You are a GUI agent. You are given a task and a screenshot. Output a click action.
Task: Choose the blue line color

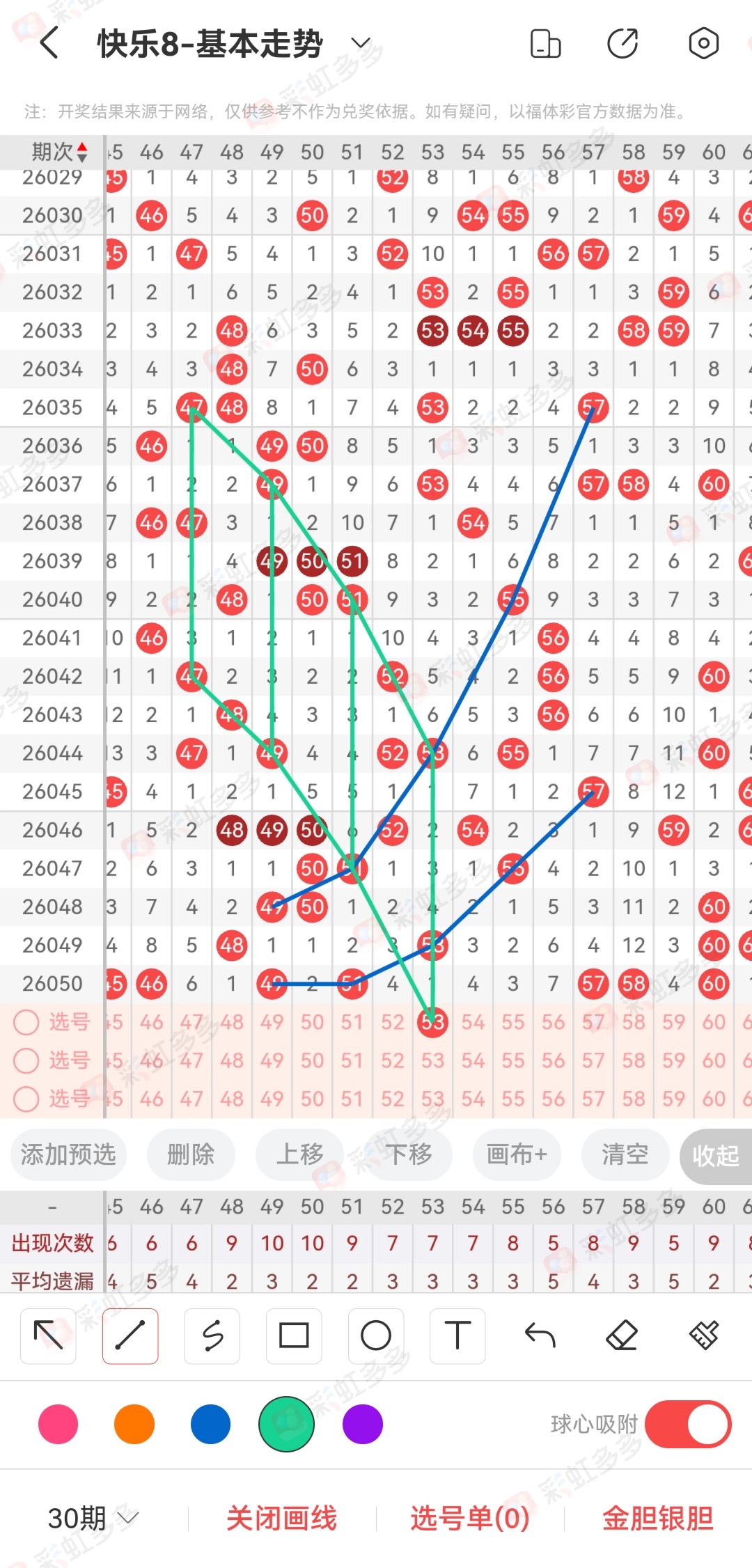pos(210,1424)
